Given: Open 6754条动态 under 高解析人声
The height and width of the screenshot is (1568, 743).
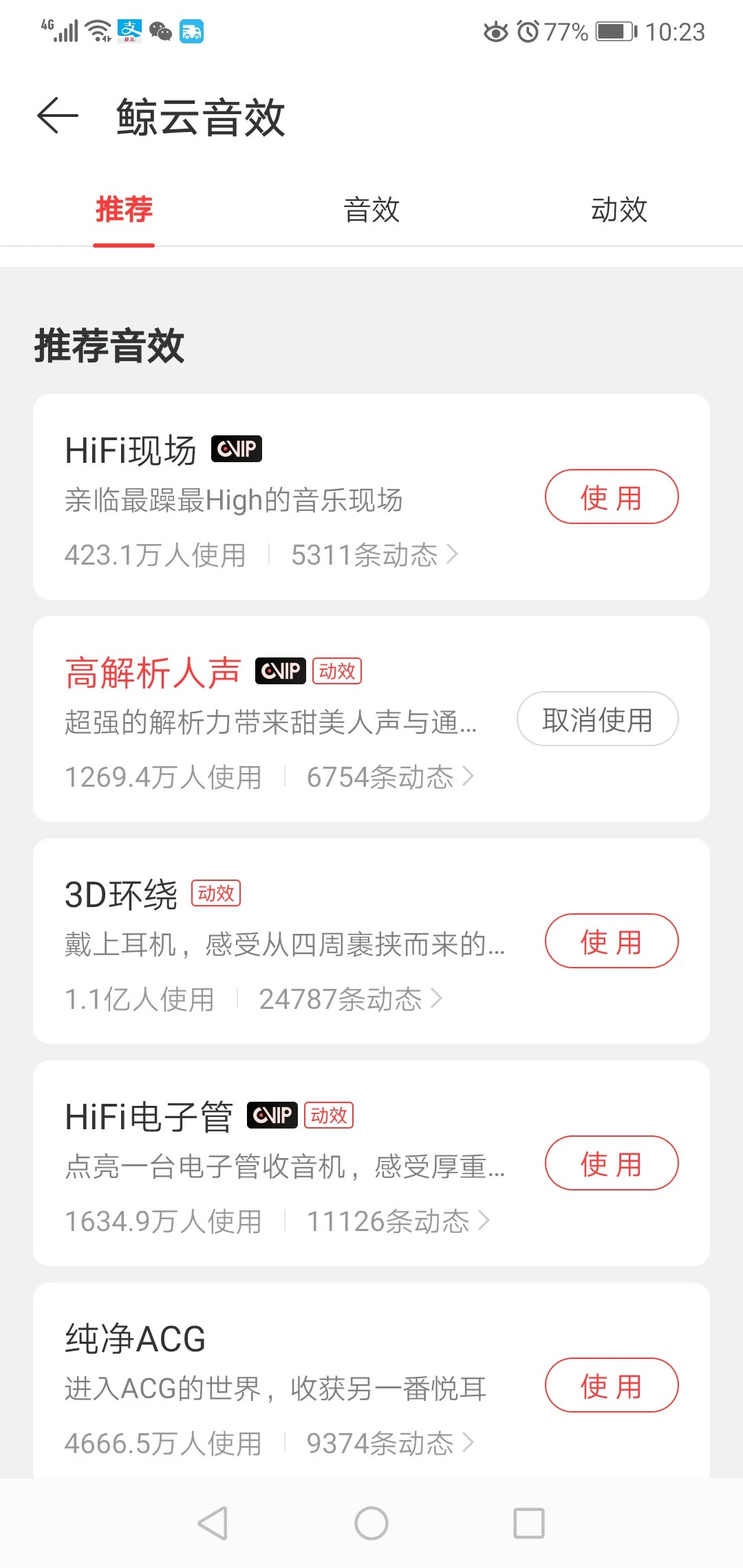Looking at the screenshot, I should pos(382,776).
